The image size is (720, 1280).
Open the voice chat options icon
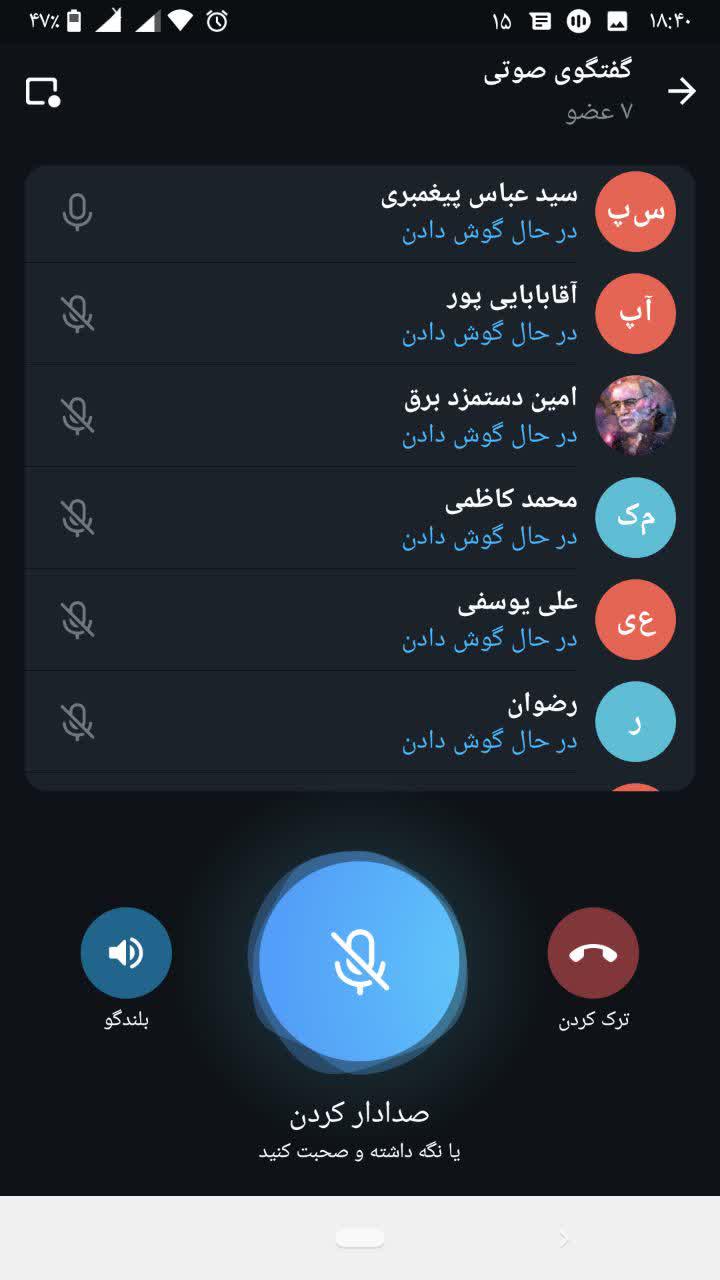click(x=43, y=92)
